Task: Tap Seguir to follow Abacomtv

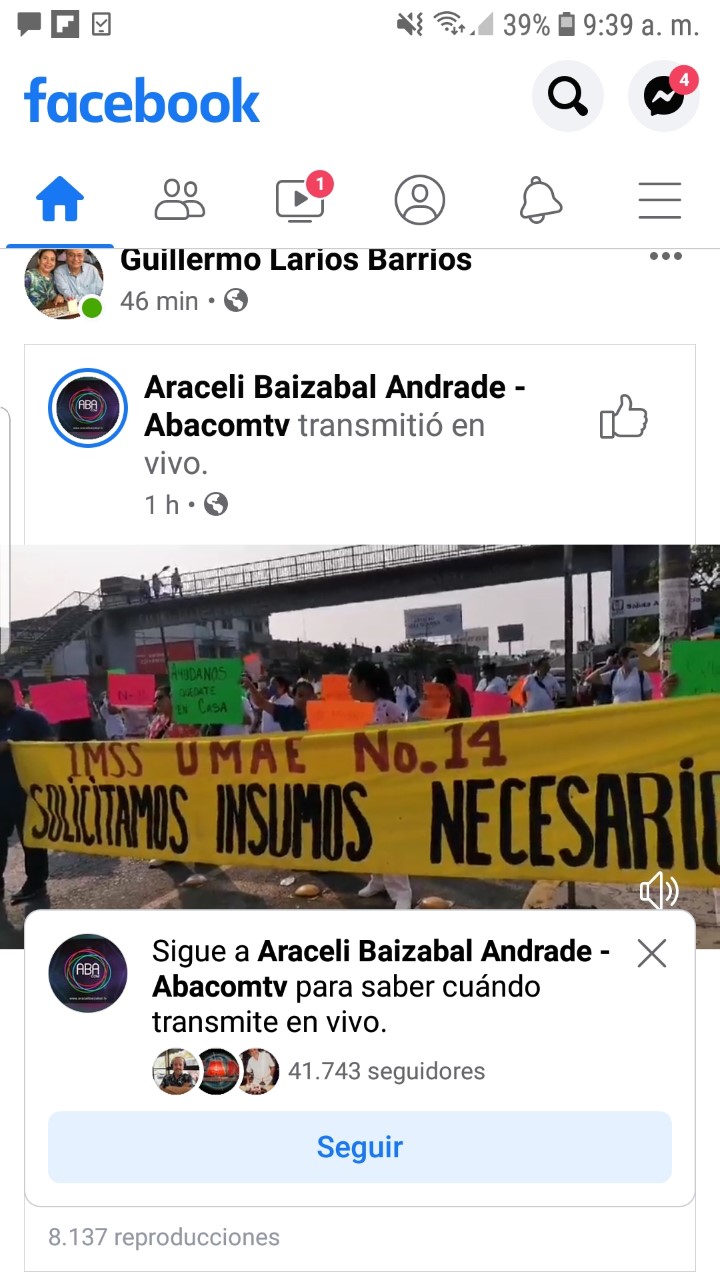Action: [x=360, y=1147]
